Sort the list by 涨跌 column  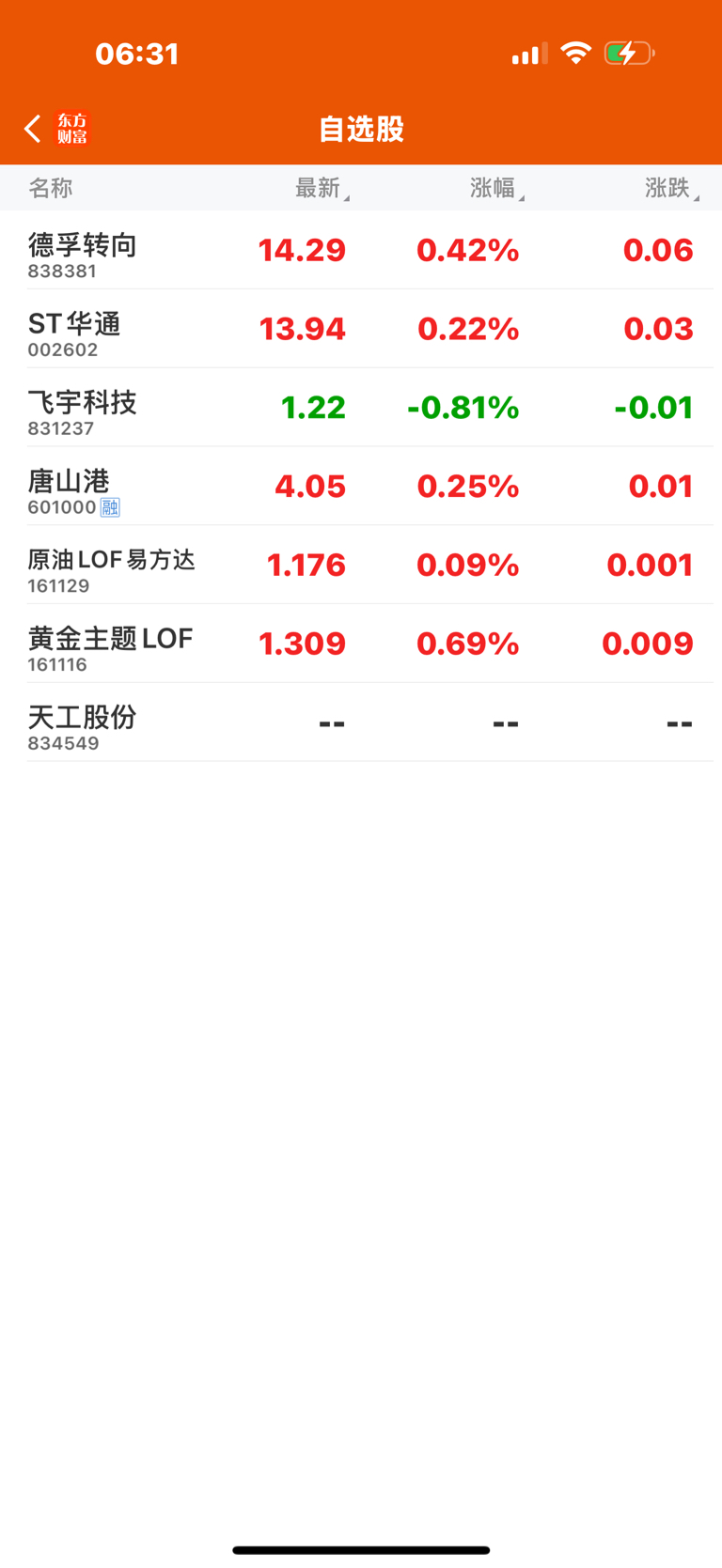[671, 188]
